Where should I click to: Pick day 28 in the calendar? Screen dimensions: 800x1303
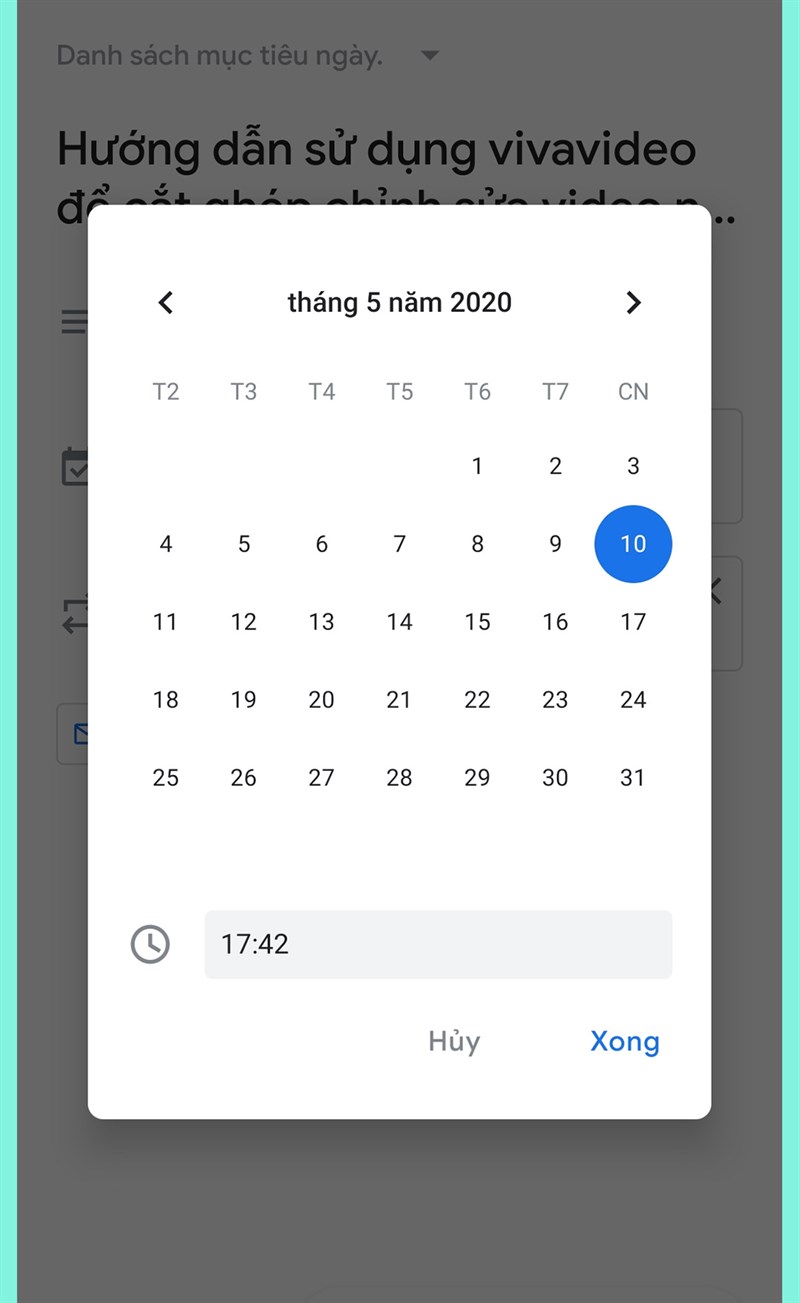[399, 778]
